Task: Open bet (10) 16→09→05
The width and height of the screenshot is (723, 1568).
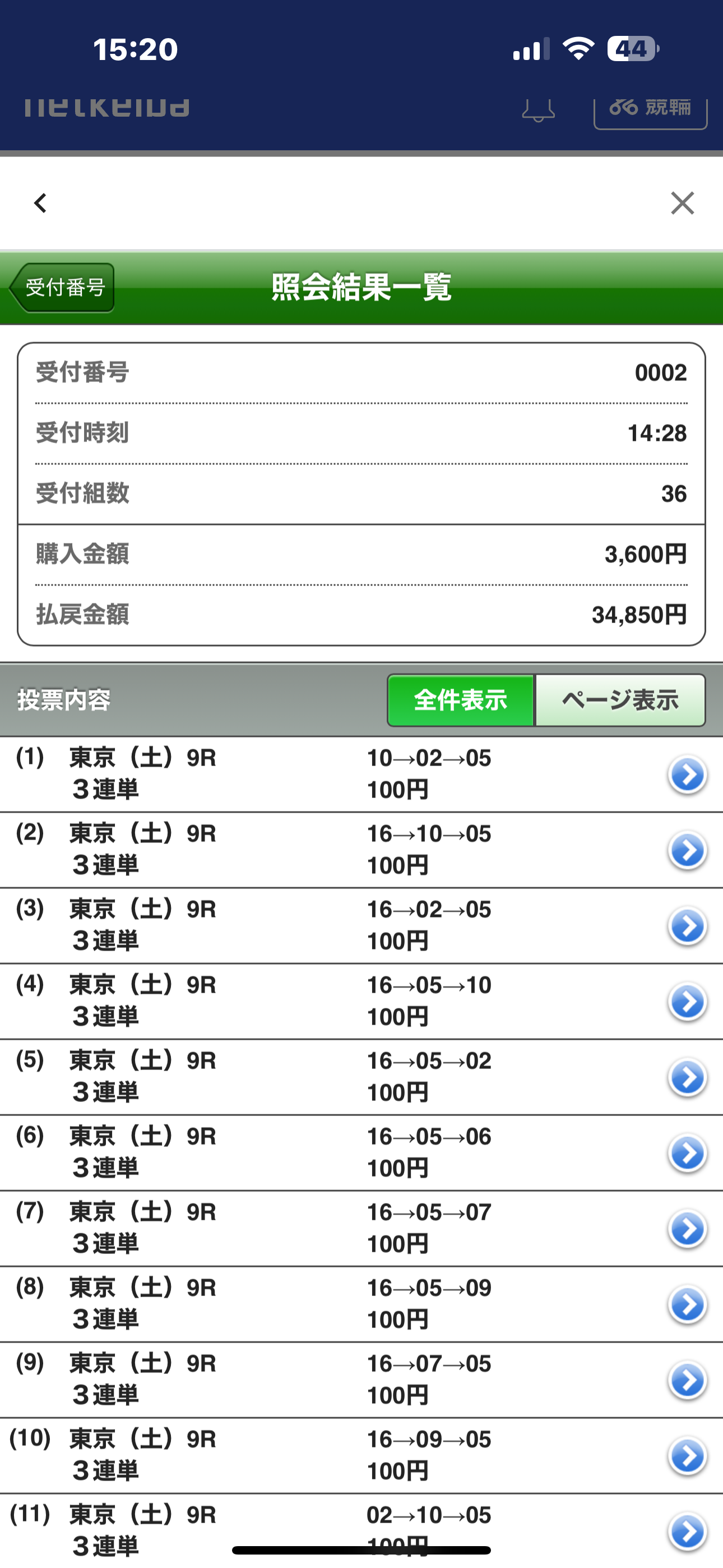Action: click(688, 1456)
